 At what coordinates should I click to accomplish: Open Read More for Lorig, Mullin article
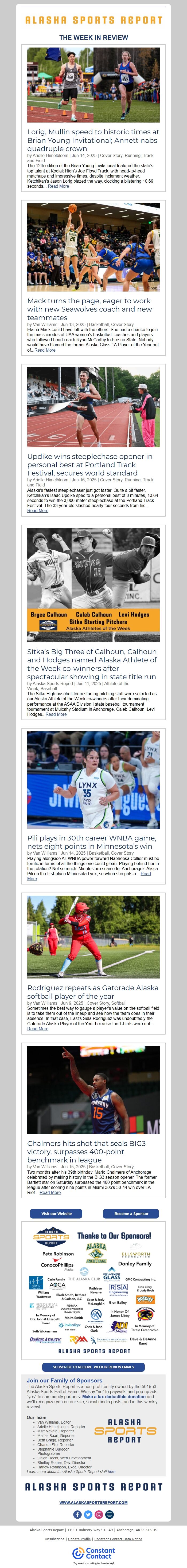59,186
